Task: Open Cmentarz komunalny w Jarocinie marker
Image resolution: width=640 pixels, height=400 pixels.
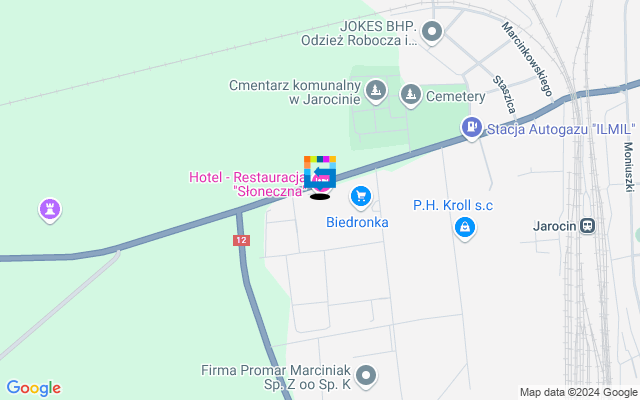Action: tap(376, 92)
